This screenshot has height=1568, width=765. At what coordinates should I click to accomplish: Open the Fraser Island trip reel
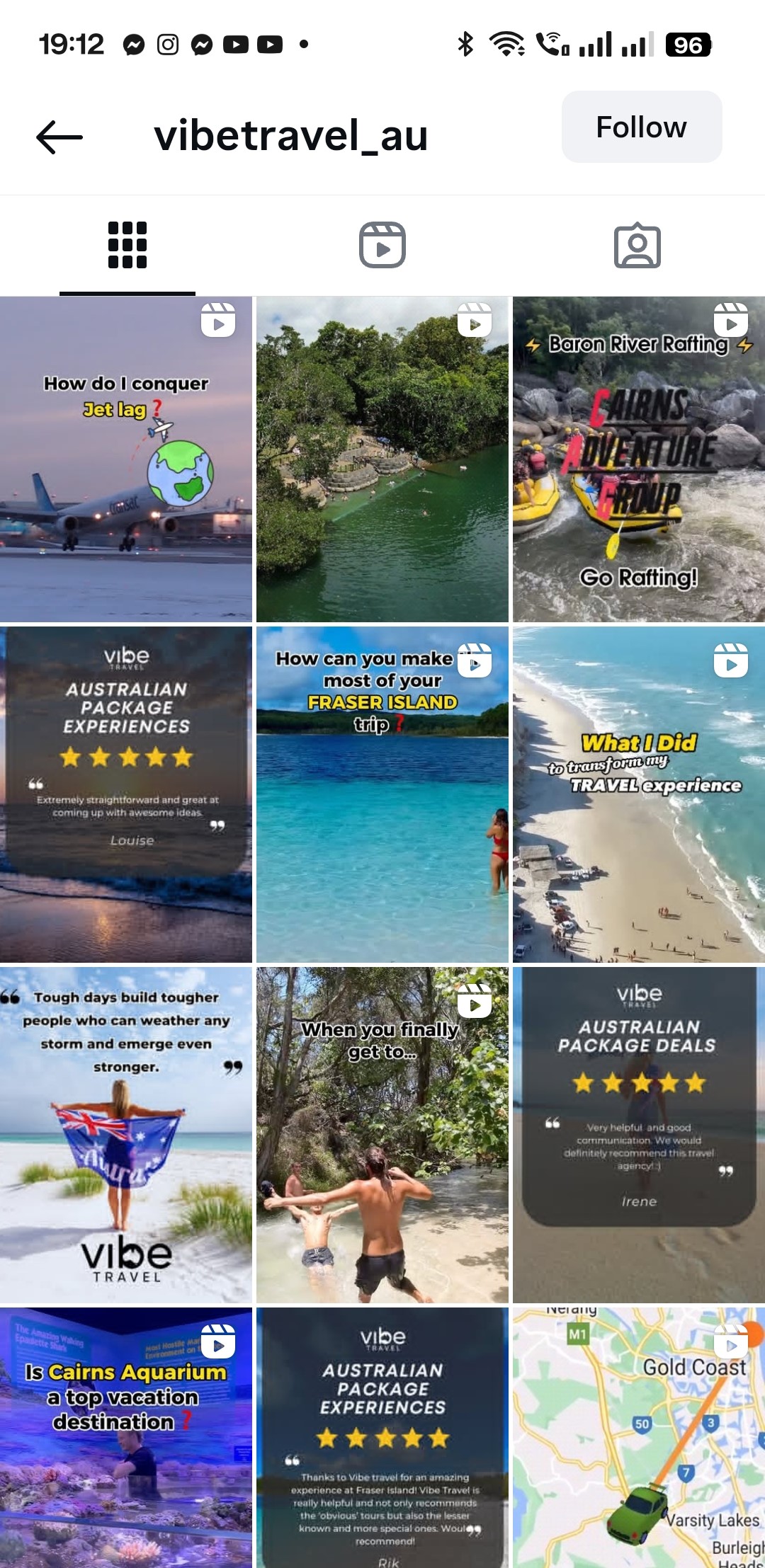(x=382, y=794)
